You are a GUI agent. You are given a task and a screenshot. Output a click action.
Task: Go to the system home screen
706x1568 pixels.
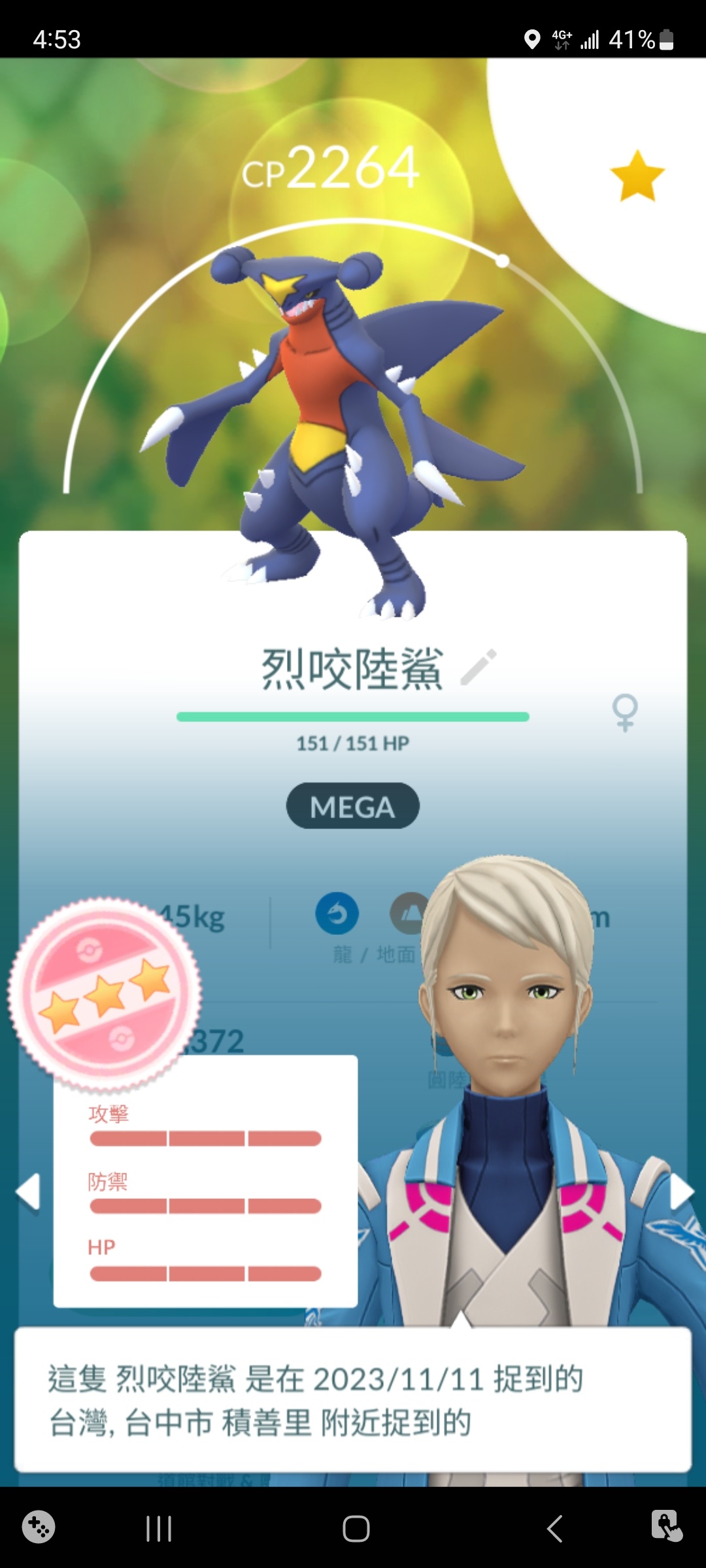(356, 1529)
